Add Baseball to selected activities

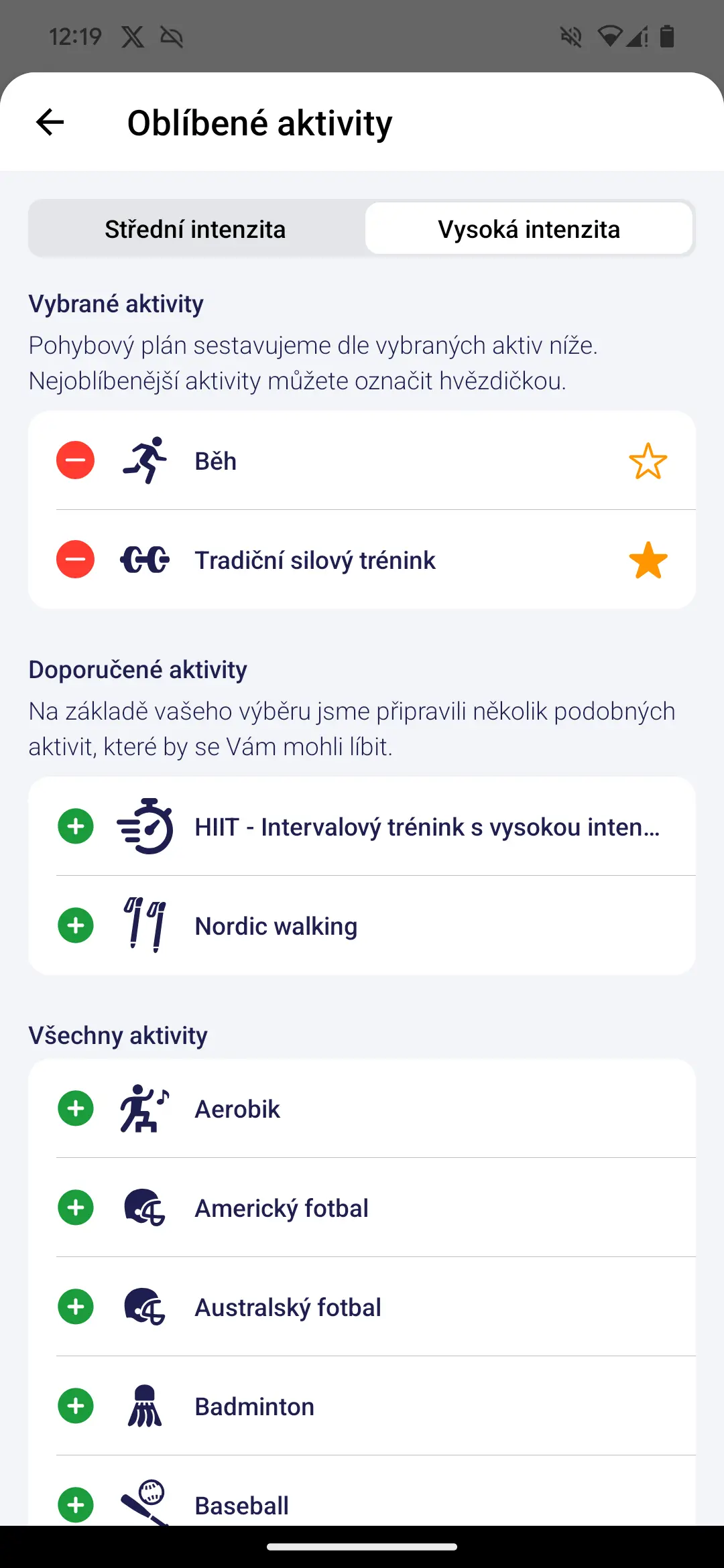[x=76, y=1505]
